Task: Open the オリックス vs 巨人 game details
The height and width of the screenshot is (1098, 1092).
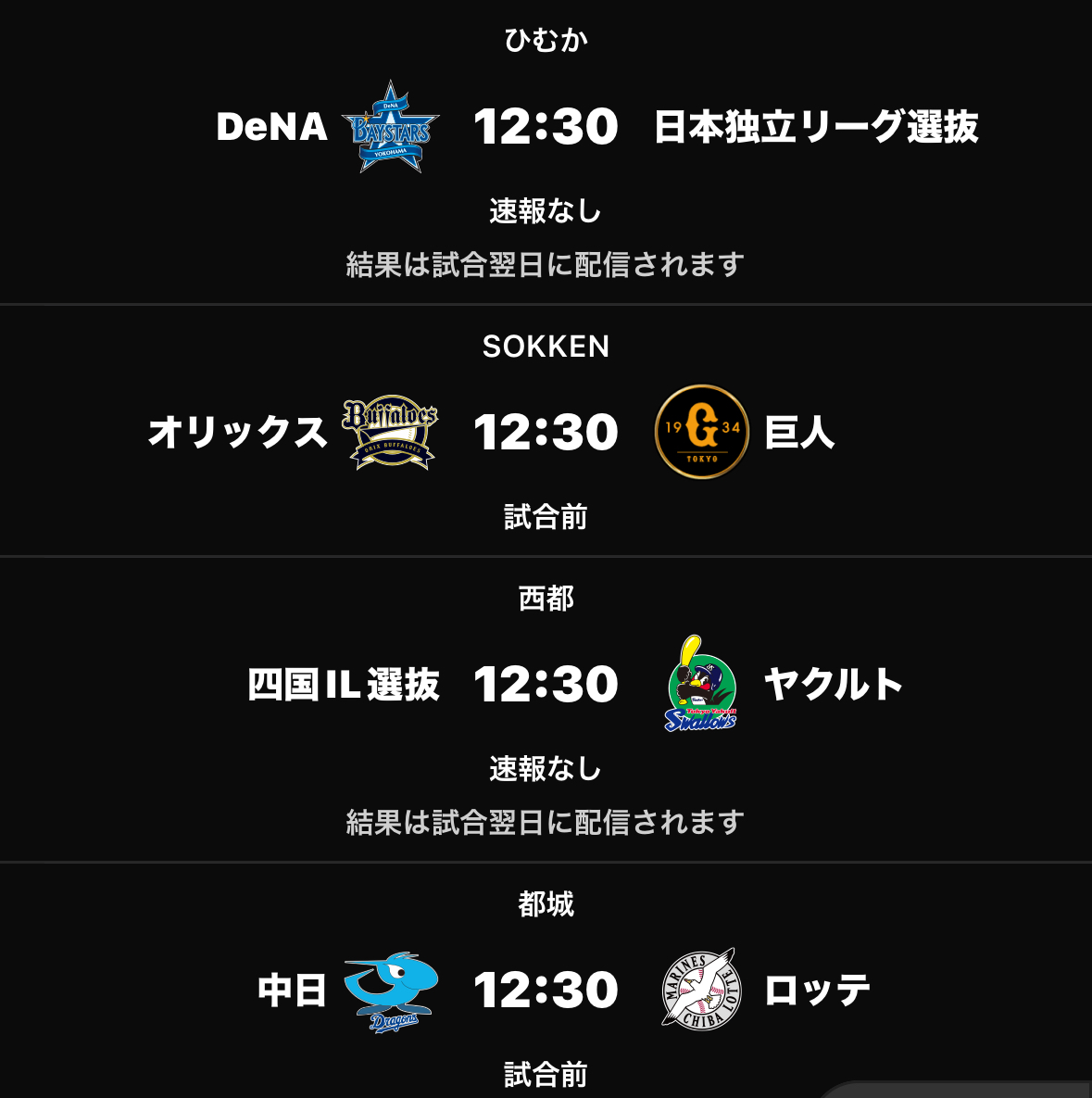Action: tap(546, 432)
